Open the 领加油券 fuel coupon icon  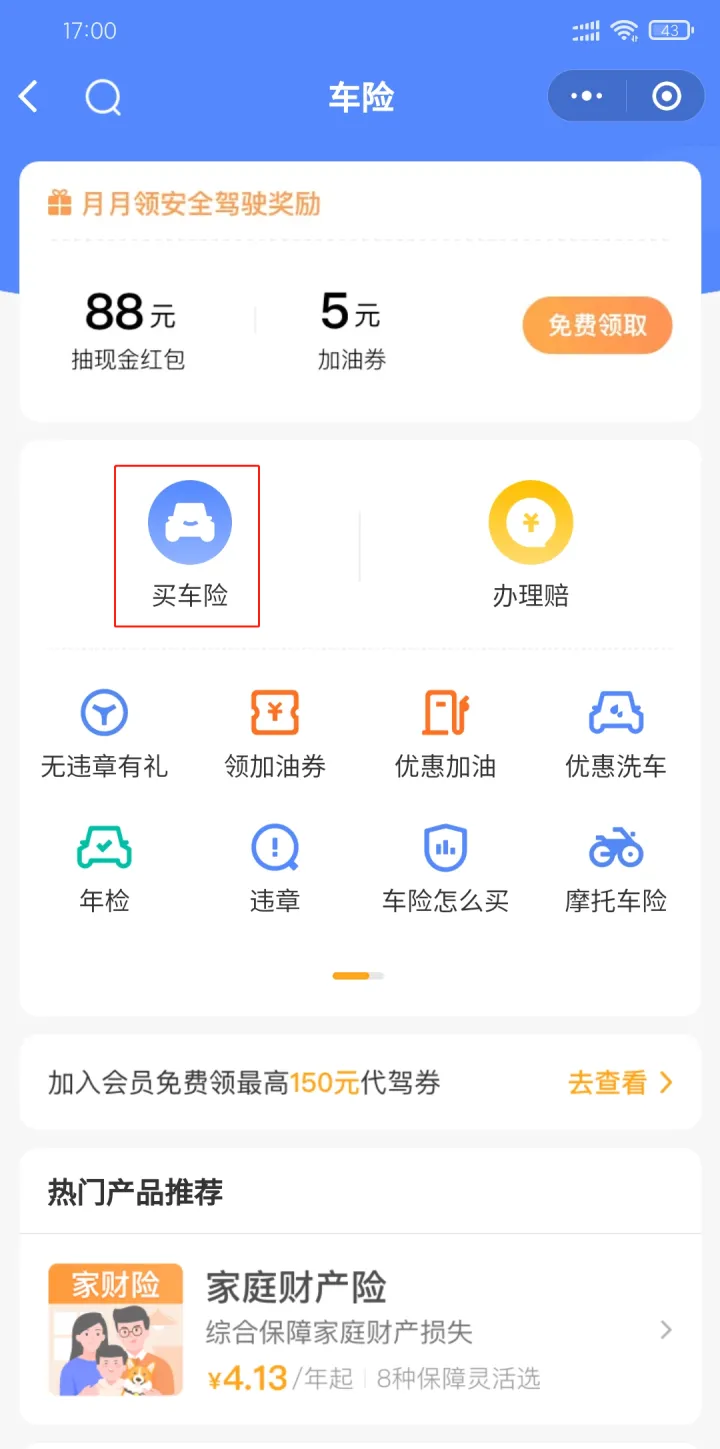click(274, 713)
